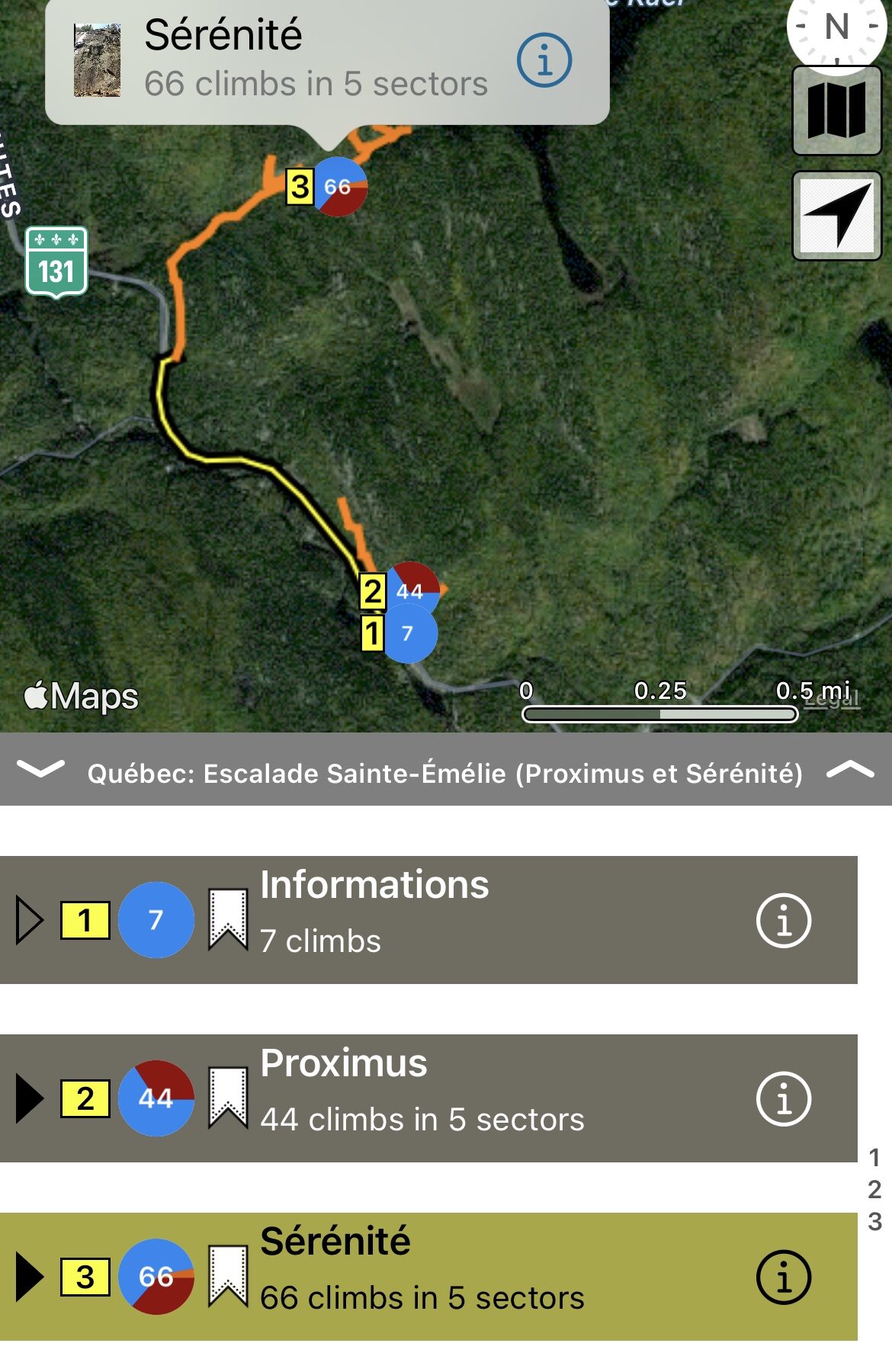View info details for Sérénité row
This screenshot has width=892, height=1372.
coord(783,1277)
